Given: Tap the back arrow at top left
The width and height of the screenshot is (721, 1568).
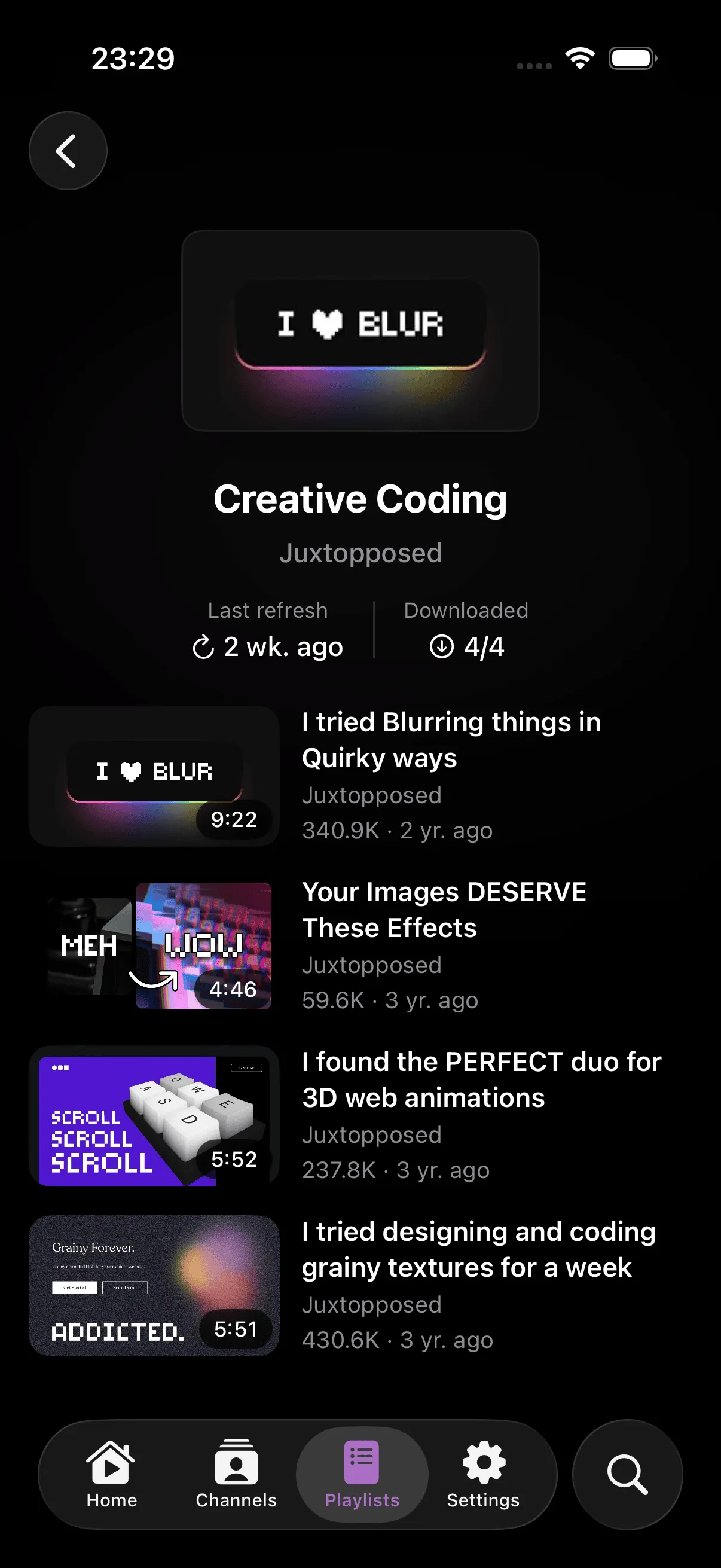Looking at the screenshot, I should pyautogui.click(x=68, y=151).
